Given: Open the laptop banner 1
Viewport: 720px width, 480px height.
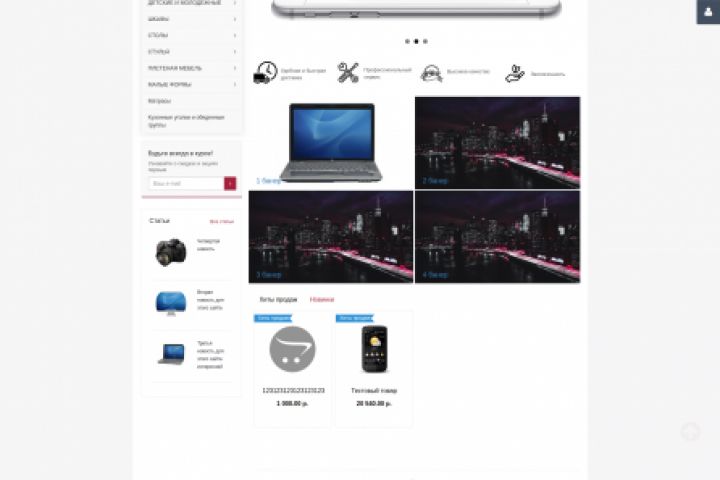Looking at the screenshot, I should (330, 141).
